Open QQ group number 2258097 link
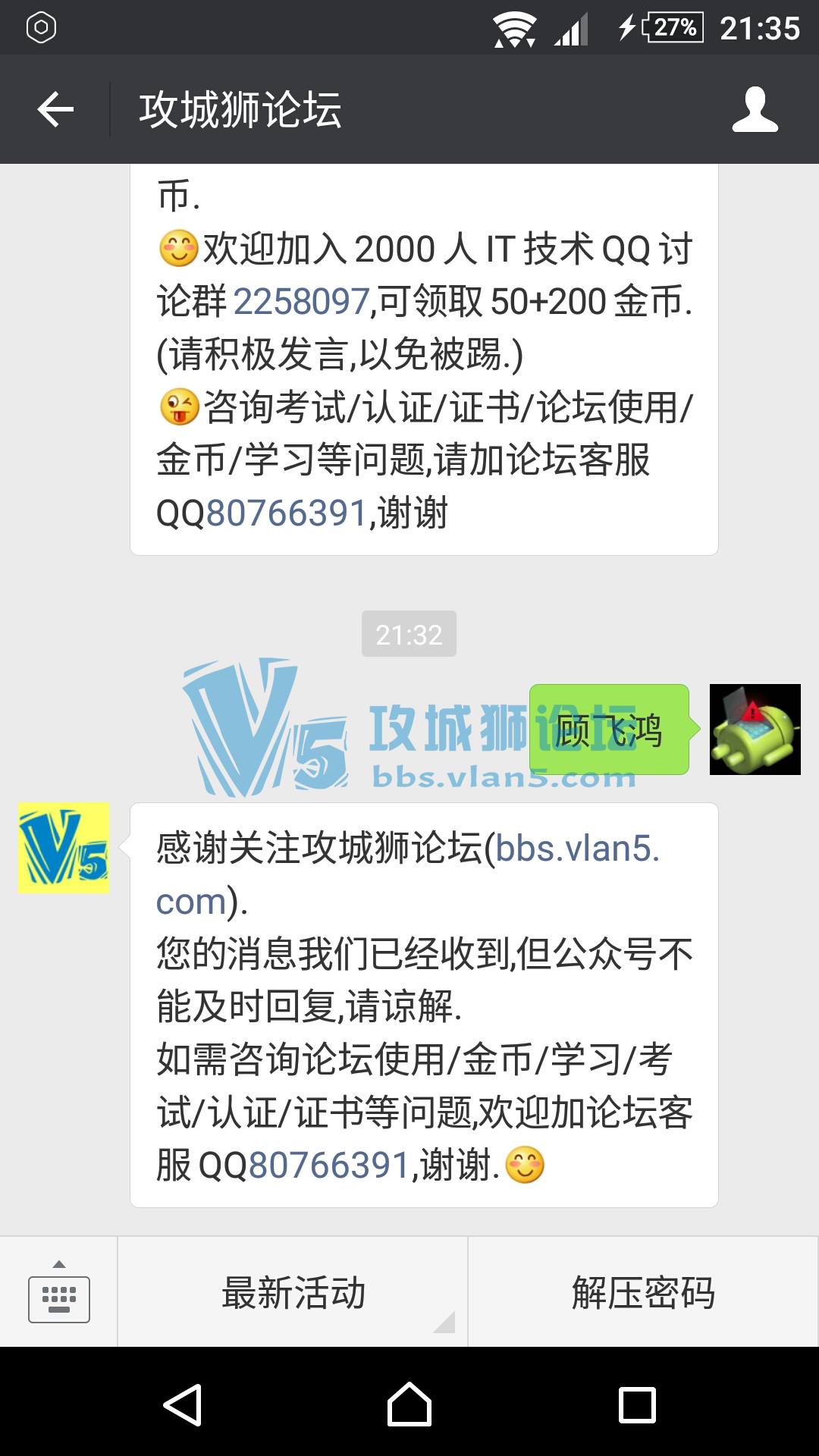Image resolution: width=819 pixels, height=1456 pixels. click(x=301, y=302)
